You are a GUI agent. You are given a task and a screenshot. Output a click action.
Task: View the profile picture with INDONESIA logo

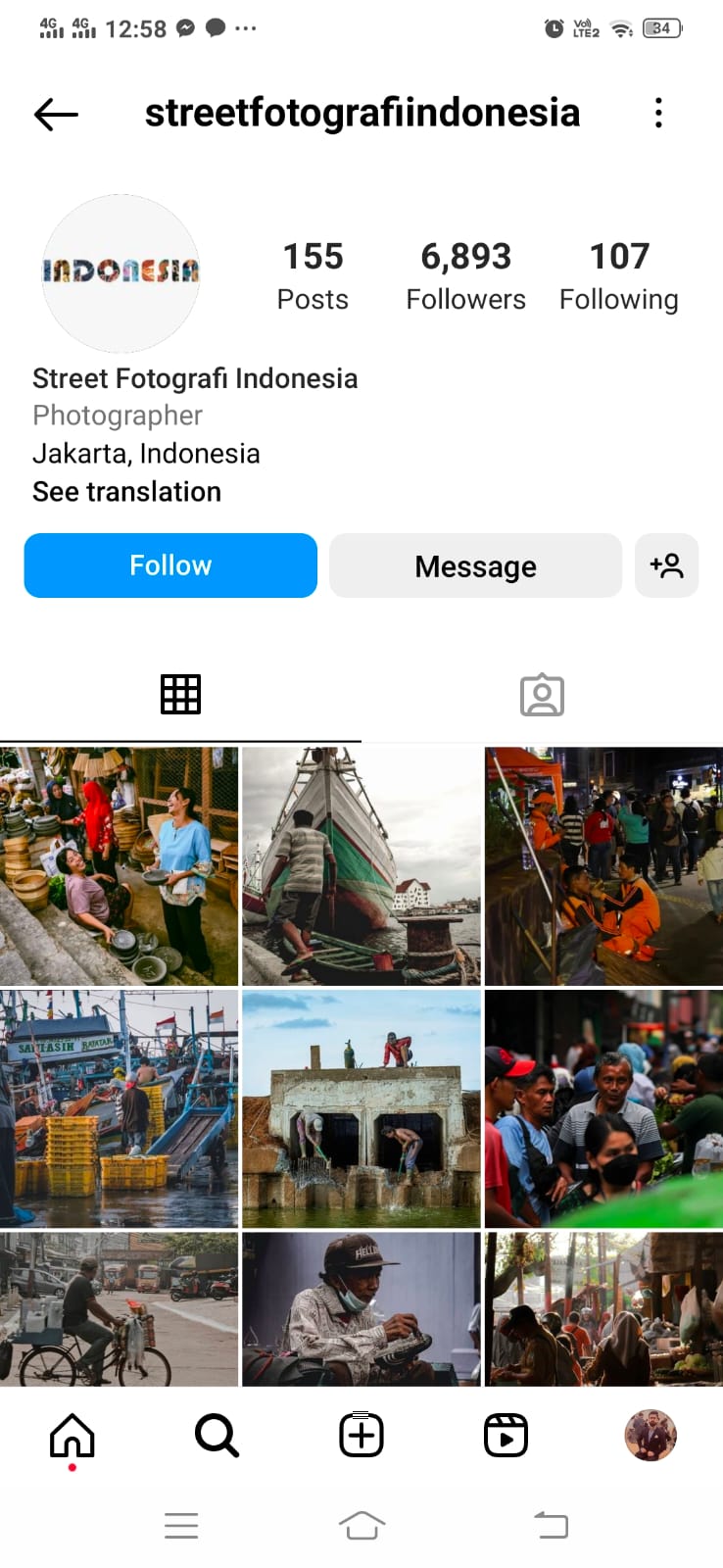point(120,272)
